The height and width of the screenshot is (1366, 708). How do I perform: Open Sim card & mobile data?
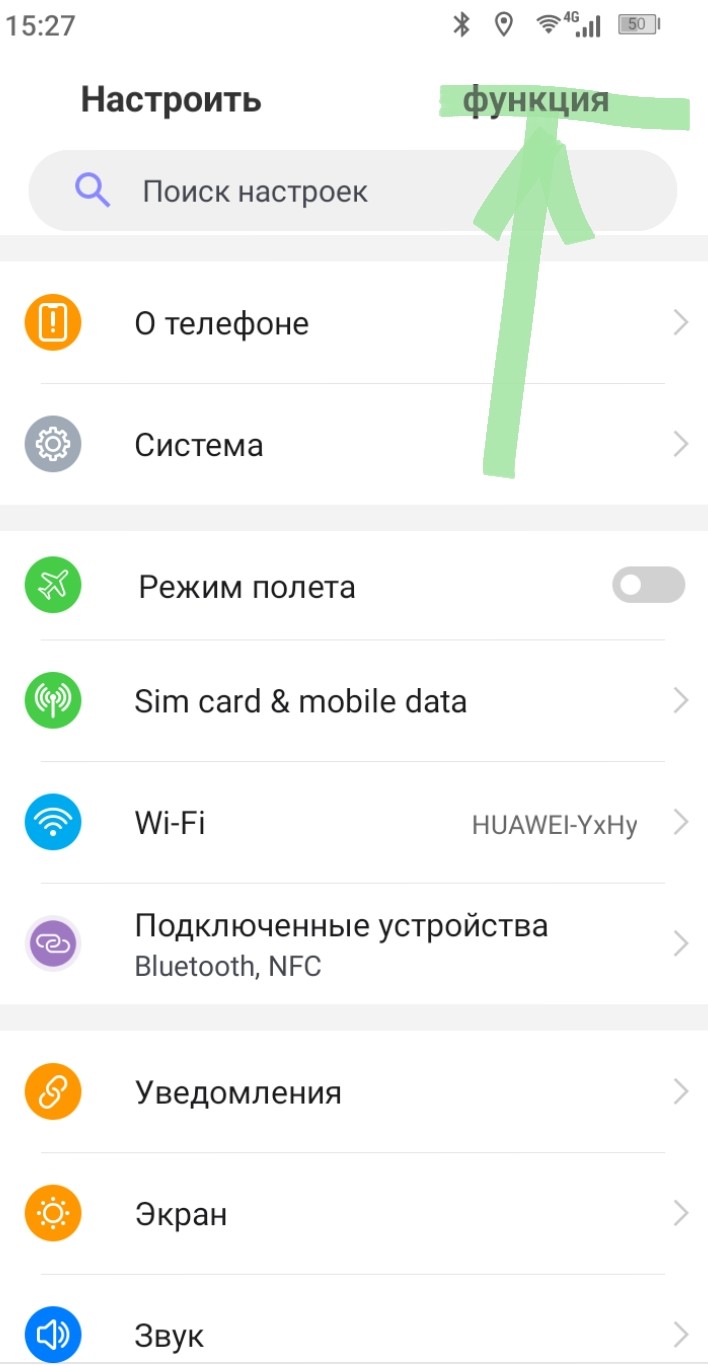(x=354, y=701)
